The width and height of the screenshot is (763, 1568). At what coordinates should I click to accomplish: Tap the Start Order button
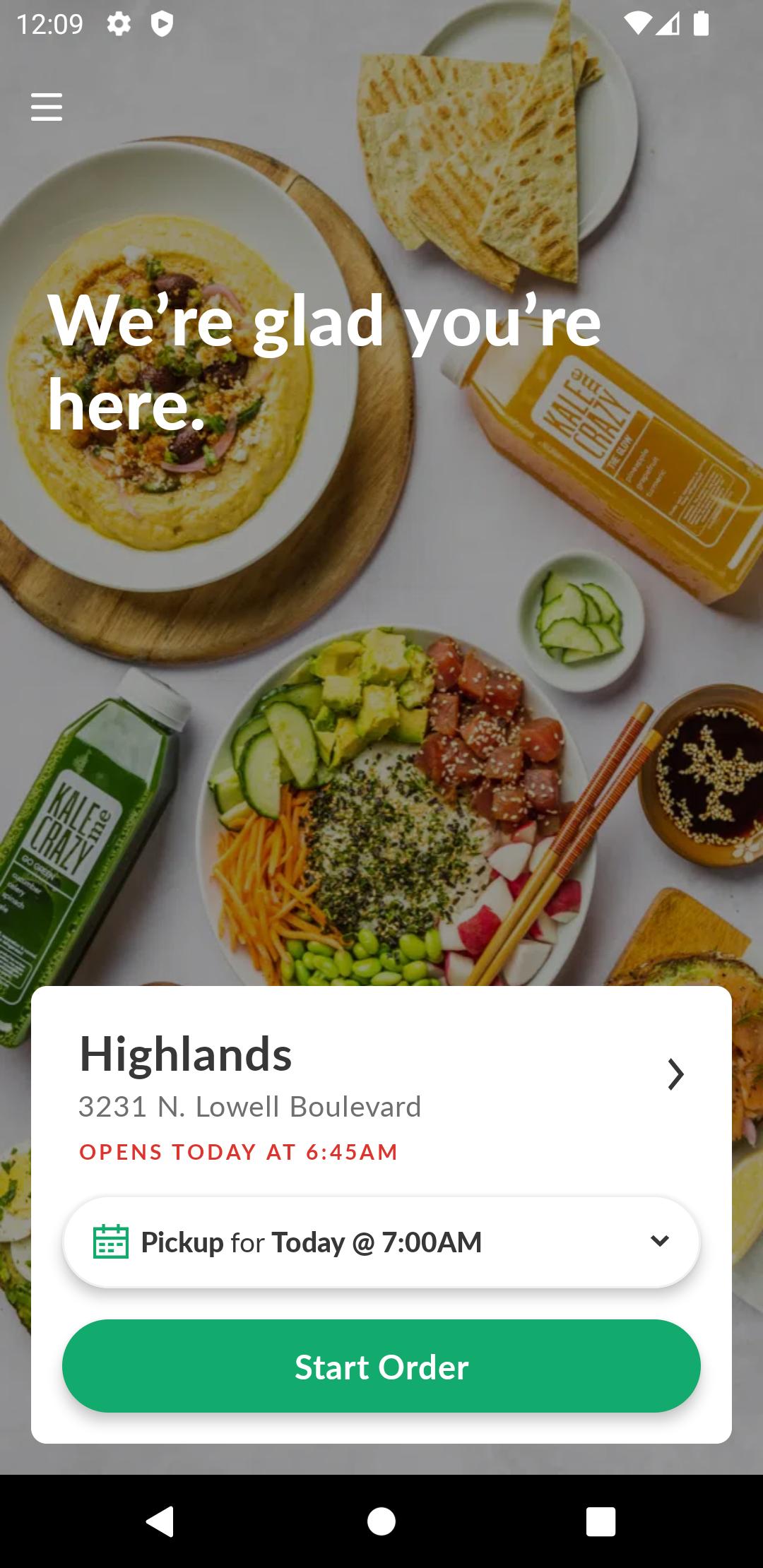coord(381,1366)
